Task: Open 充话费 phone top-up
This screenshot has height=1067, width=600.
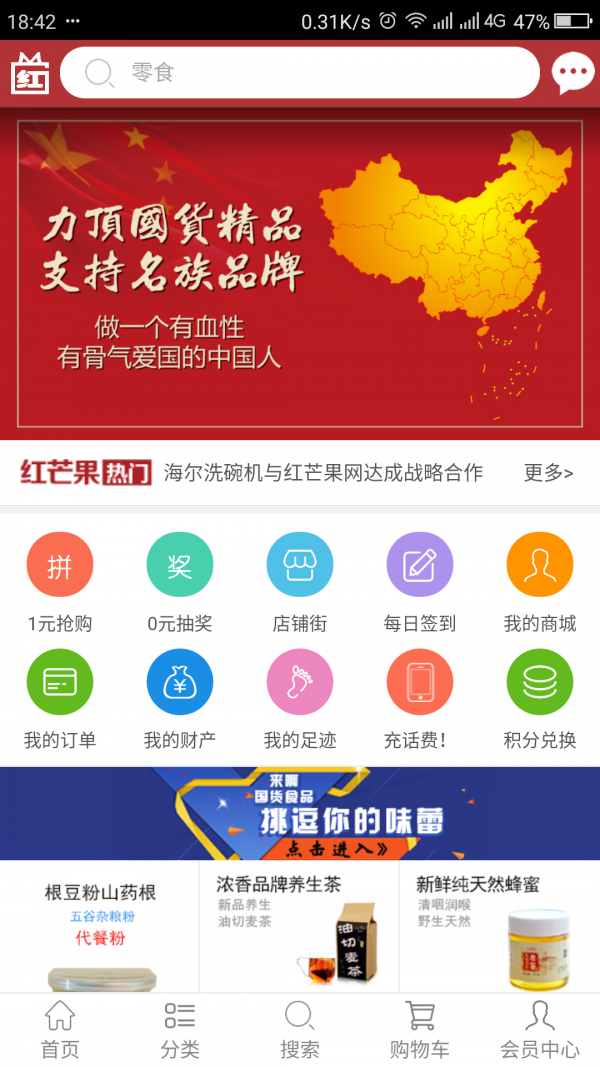Action: [x=420, y=699]
